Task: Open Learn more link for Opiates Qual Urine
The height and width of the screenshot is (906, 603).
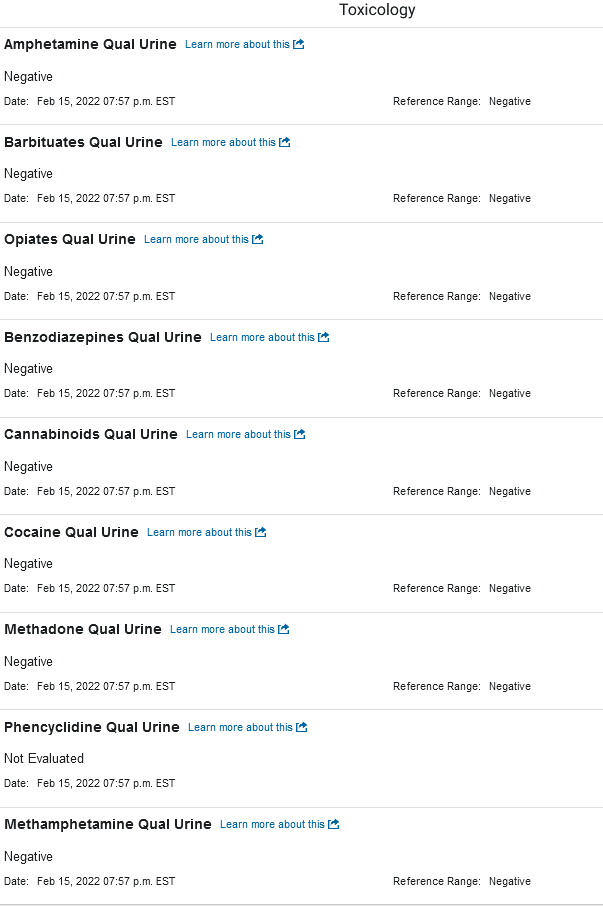Action: click(x=203, y=240)
